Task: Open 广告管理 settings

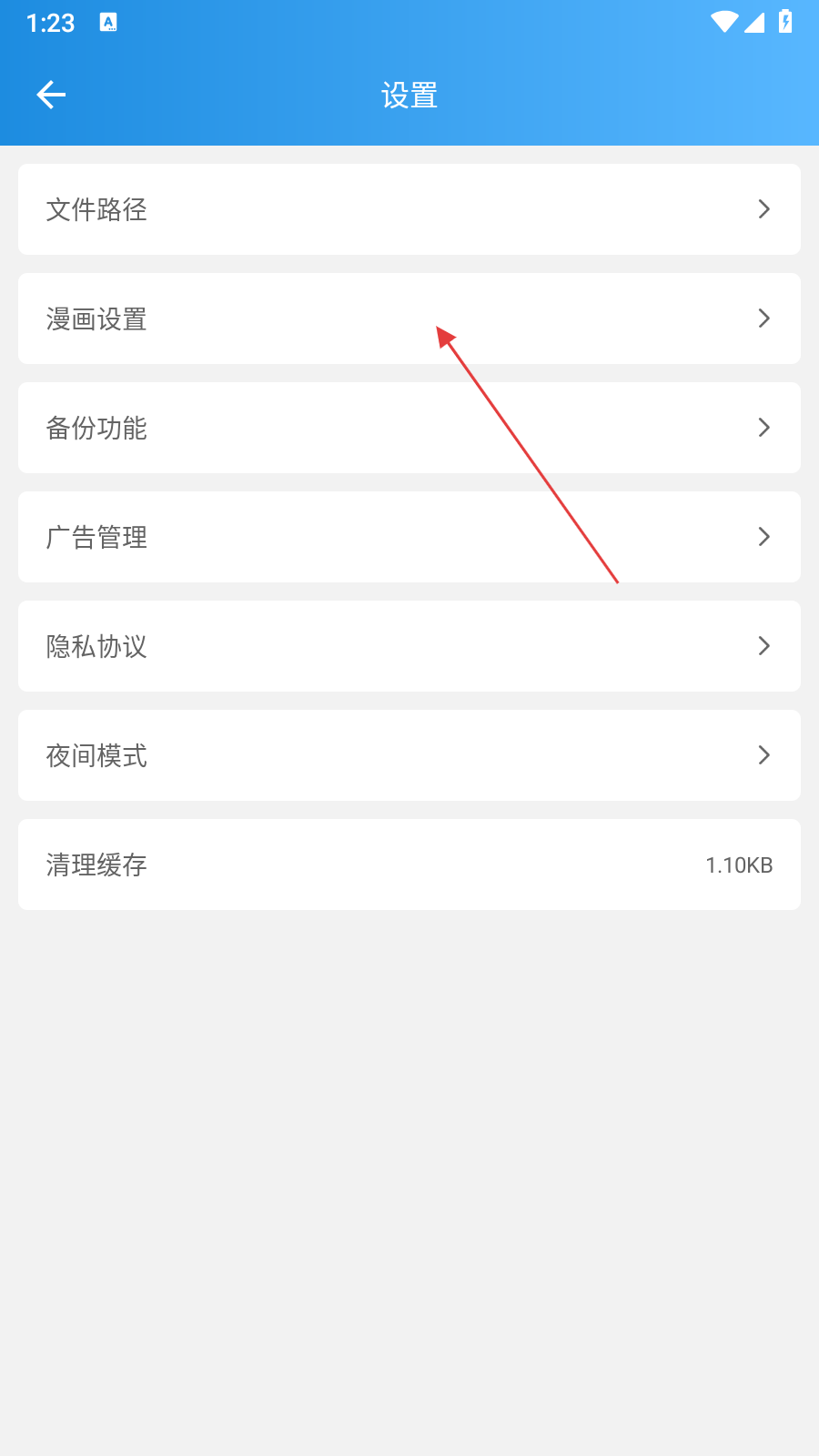Action: coord(409,537)
